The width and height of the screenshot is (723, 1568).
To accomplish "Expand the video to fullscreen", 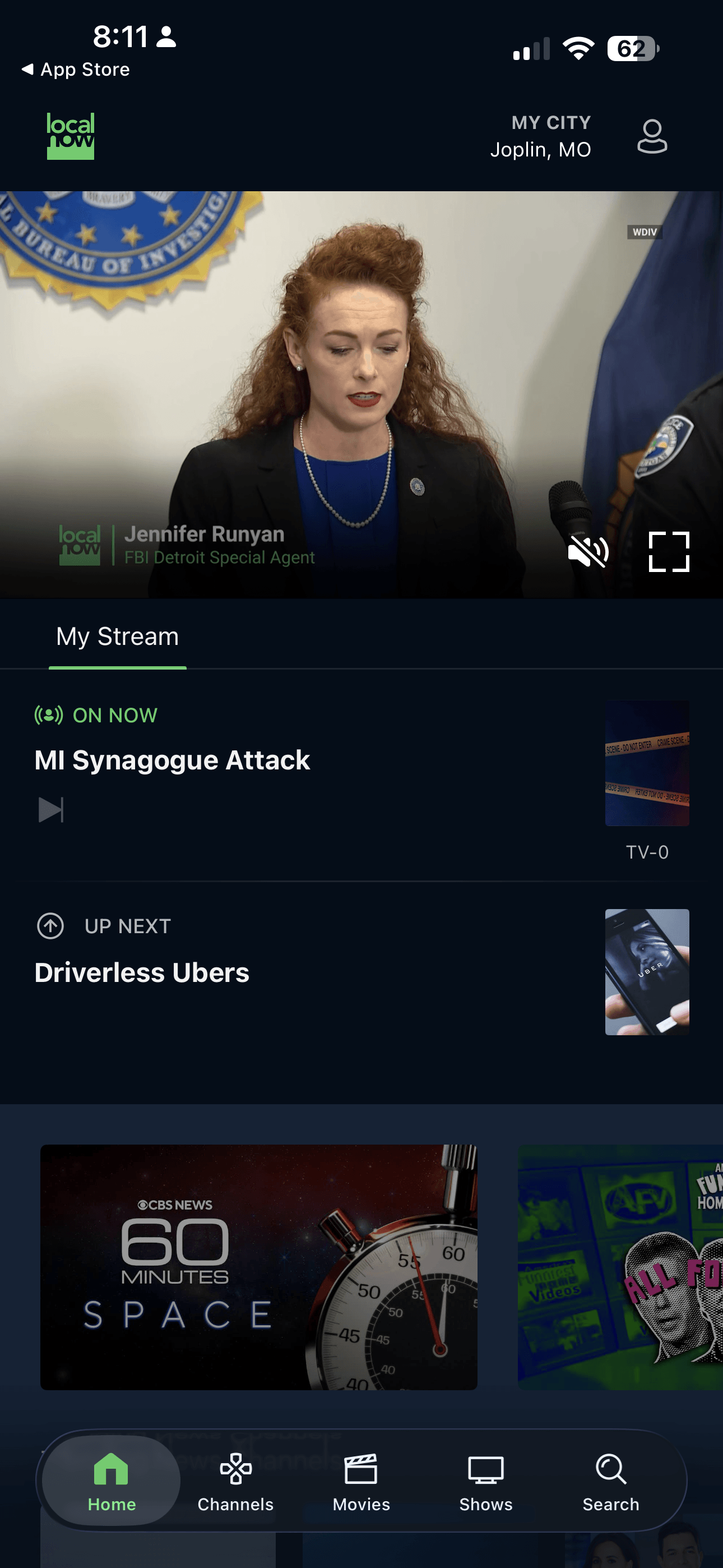I will click(x=668, y=551).
